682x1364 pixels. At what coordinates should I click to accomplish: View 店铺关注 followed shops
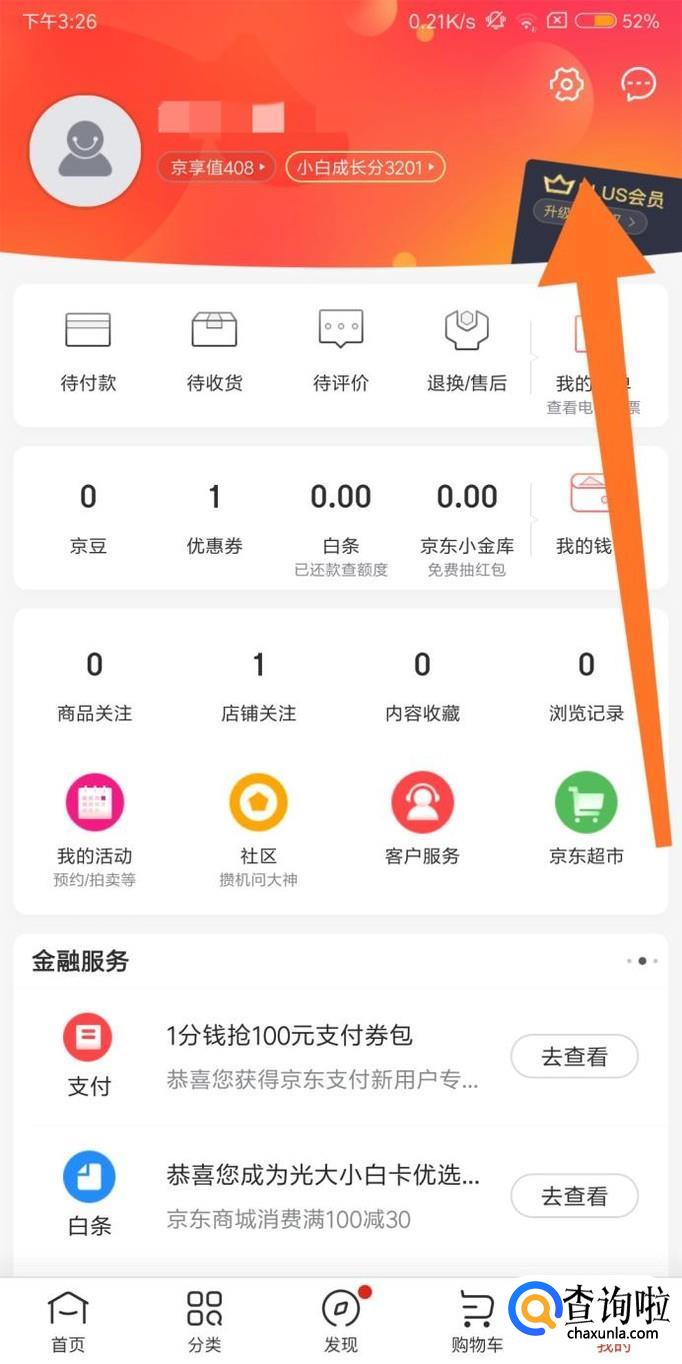click(x=258, y=686)
